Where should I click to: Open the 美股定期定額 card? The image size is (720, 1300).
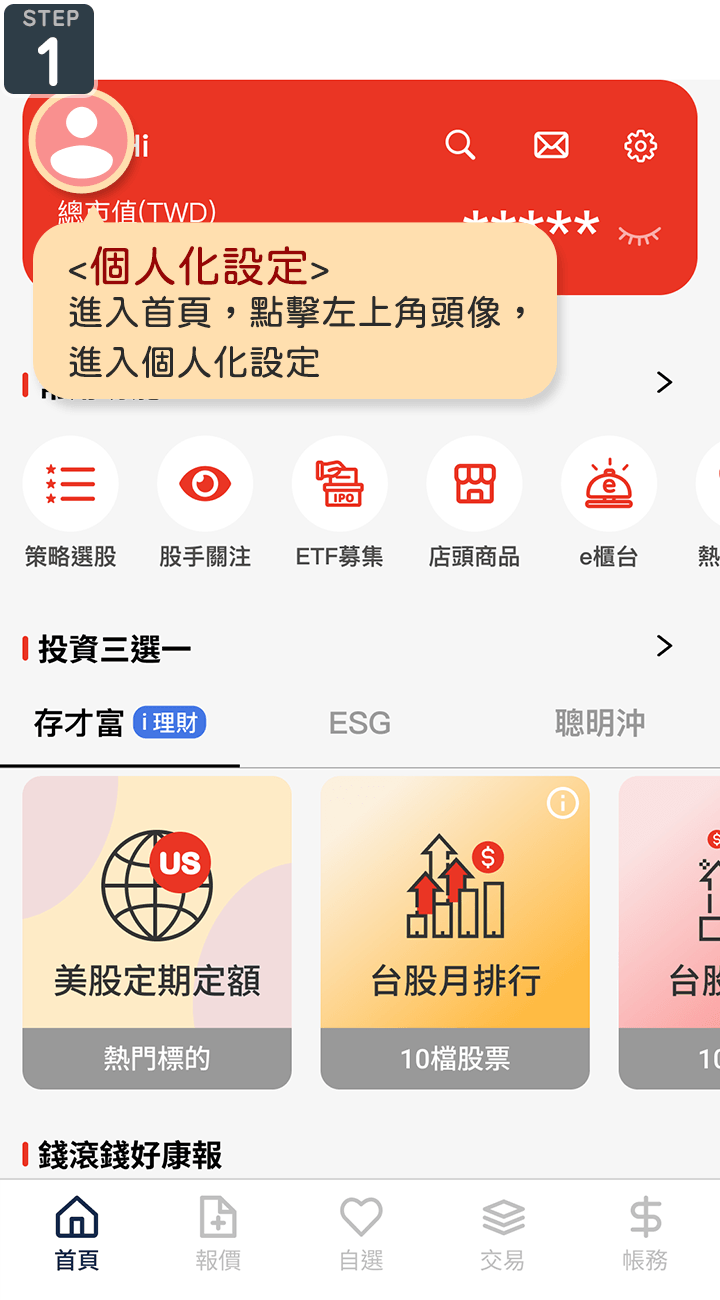(x=157, y=931)
